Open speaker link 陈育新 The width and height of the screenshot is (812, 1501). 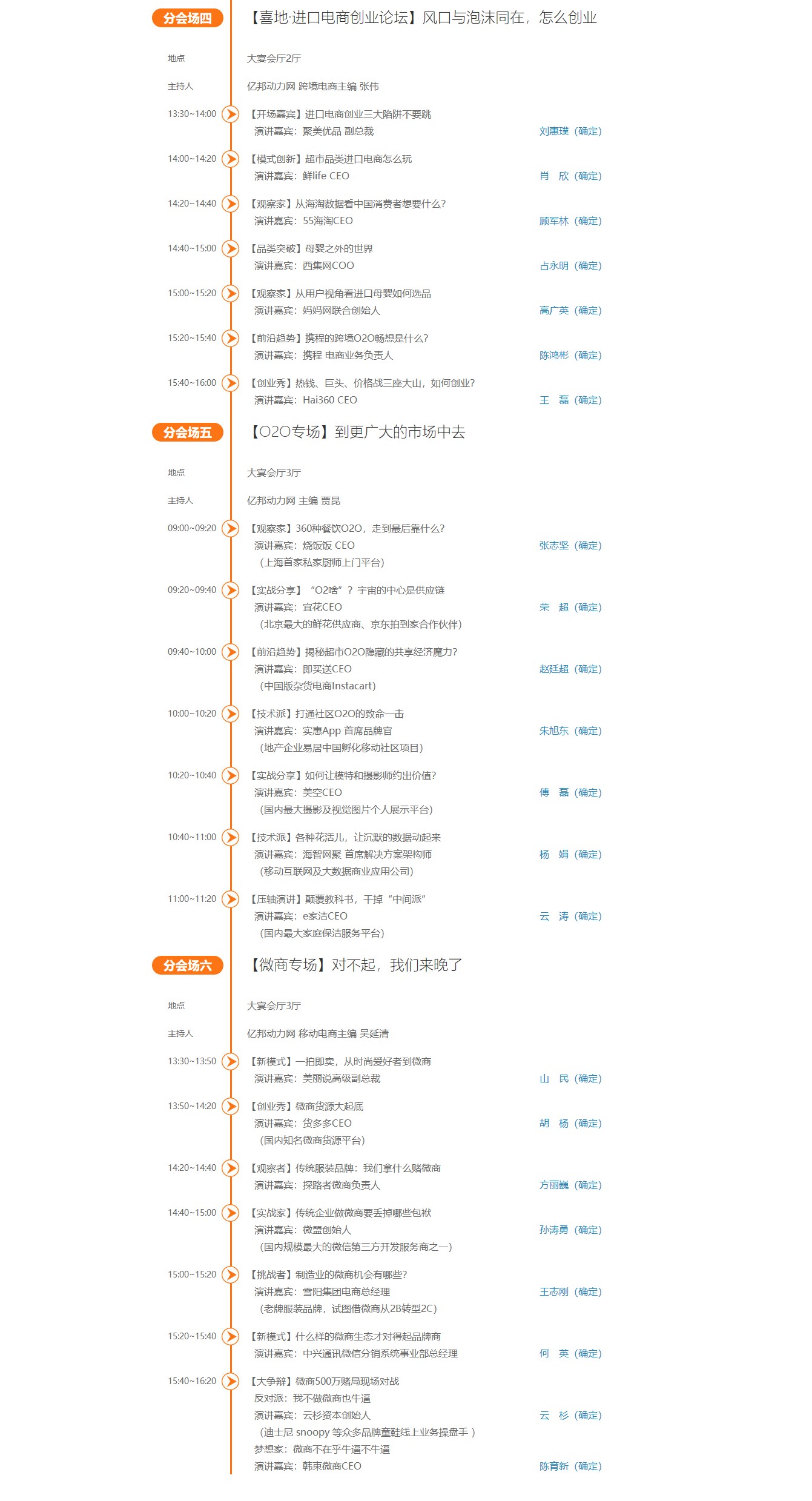coord(554,1466)
